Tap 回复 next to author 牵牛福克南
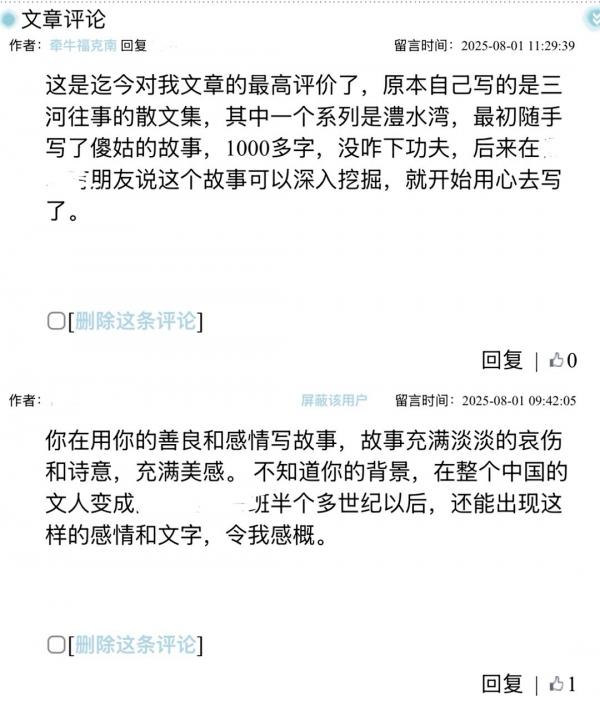Screen dimensions: 600x706 133,46
